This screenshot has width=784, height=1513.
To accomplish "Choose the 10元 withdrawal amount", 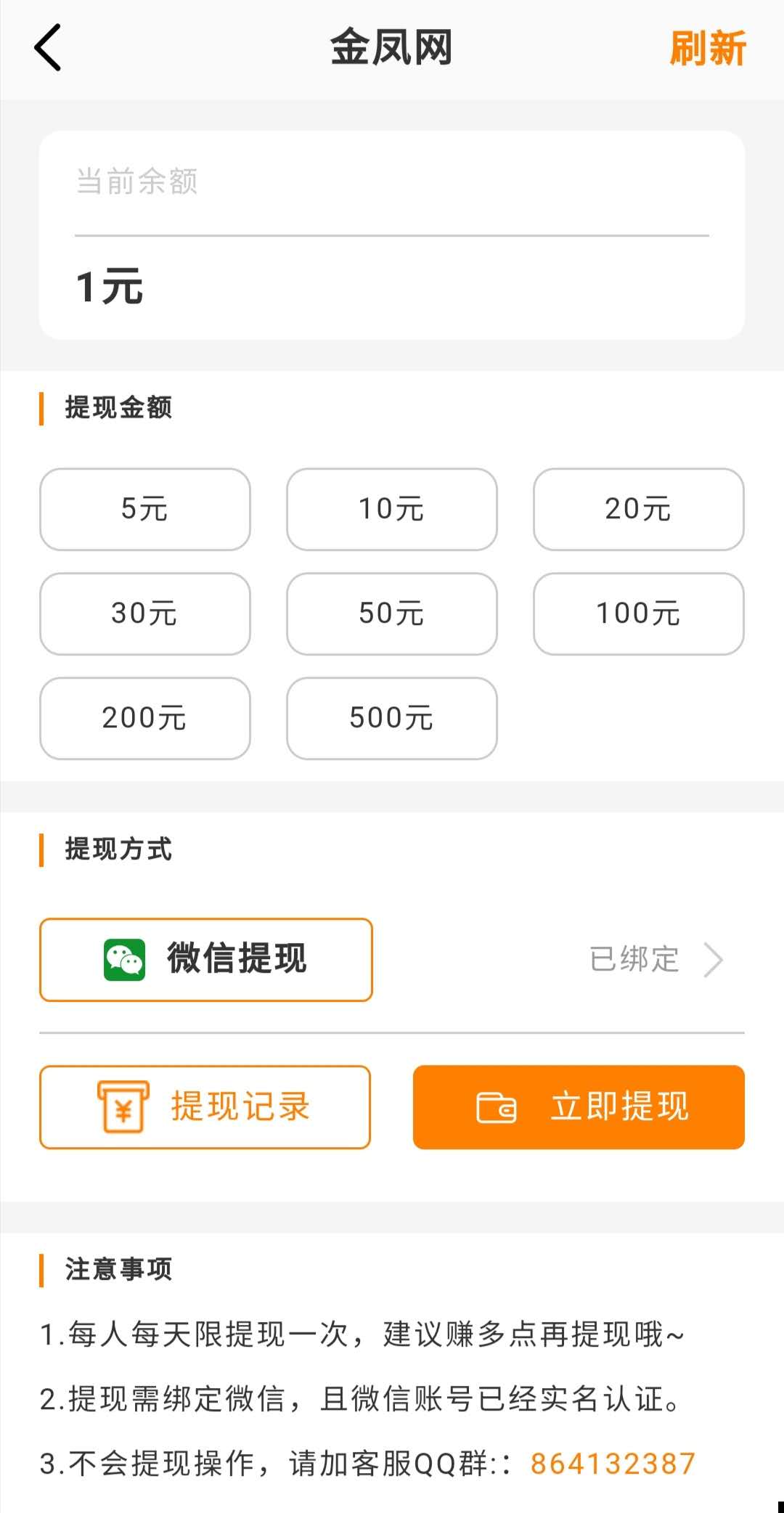I will coord(392,509).
